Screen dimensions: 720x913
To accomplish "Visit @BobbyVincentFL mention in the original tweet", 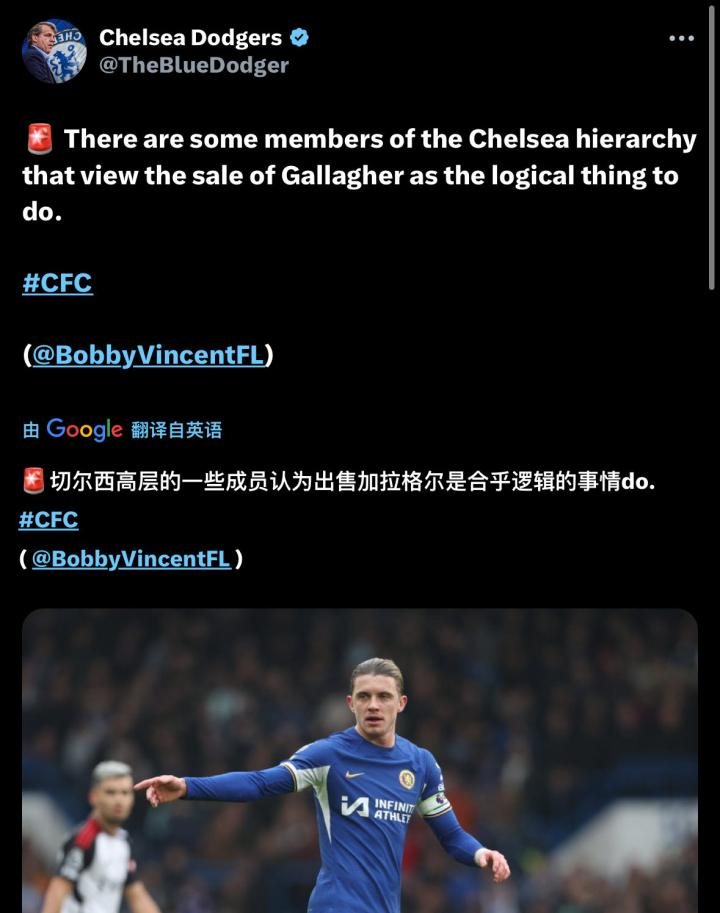I will point(148,355).
